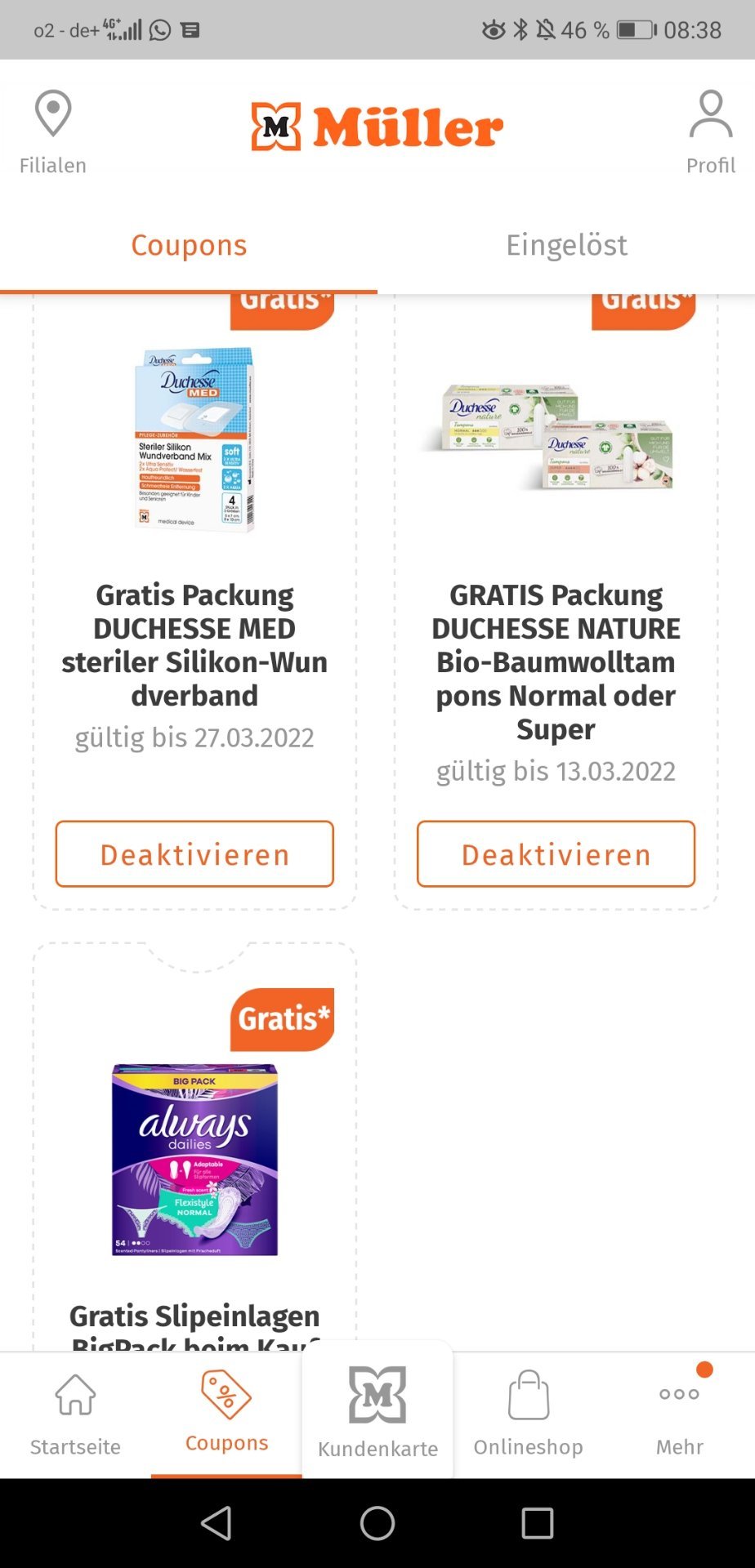Show the Kundenkarte
The width and height of the screenshot is (755, 1568).
(x=377, y=1413)
